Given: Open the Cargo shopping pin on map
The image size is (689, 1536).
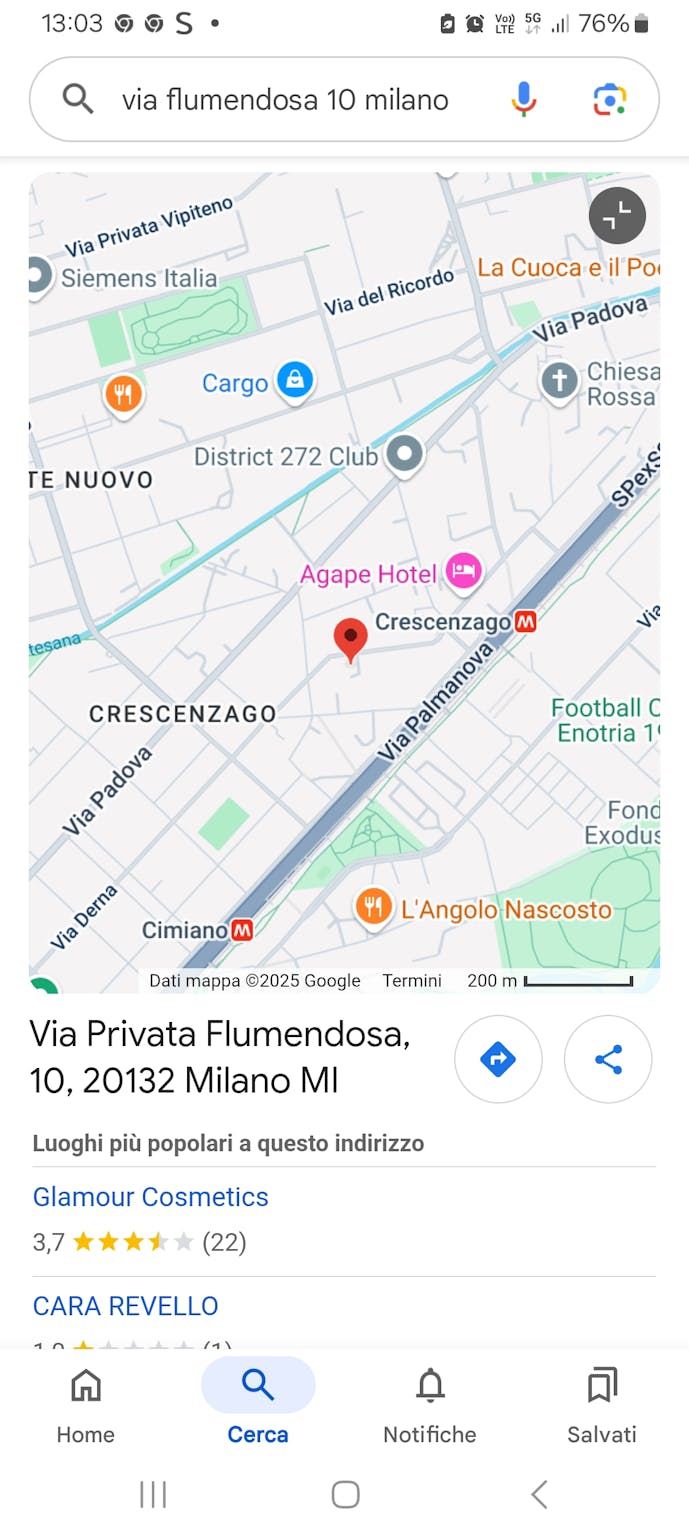Looking at the screenshot, I should pyautogui.click(x=295, y=381).
